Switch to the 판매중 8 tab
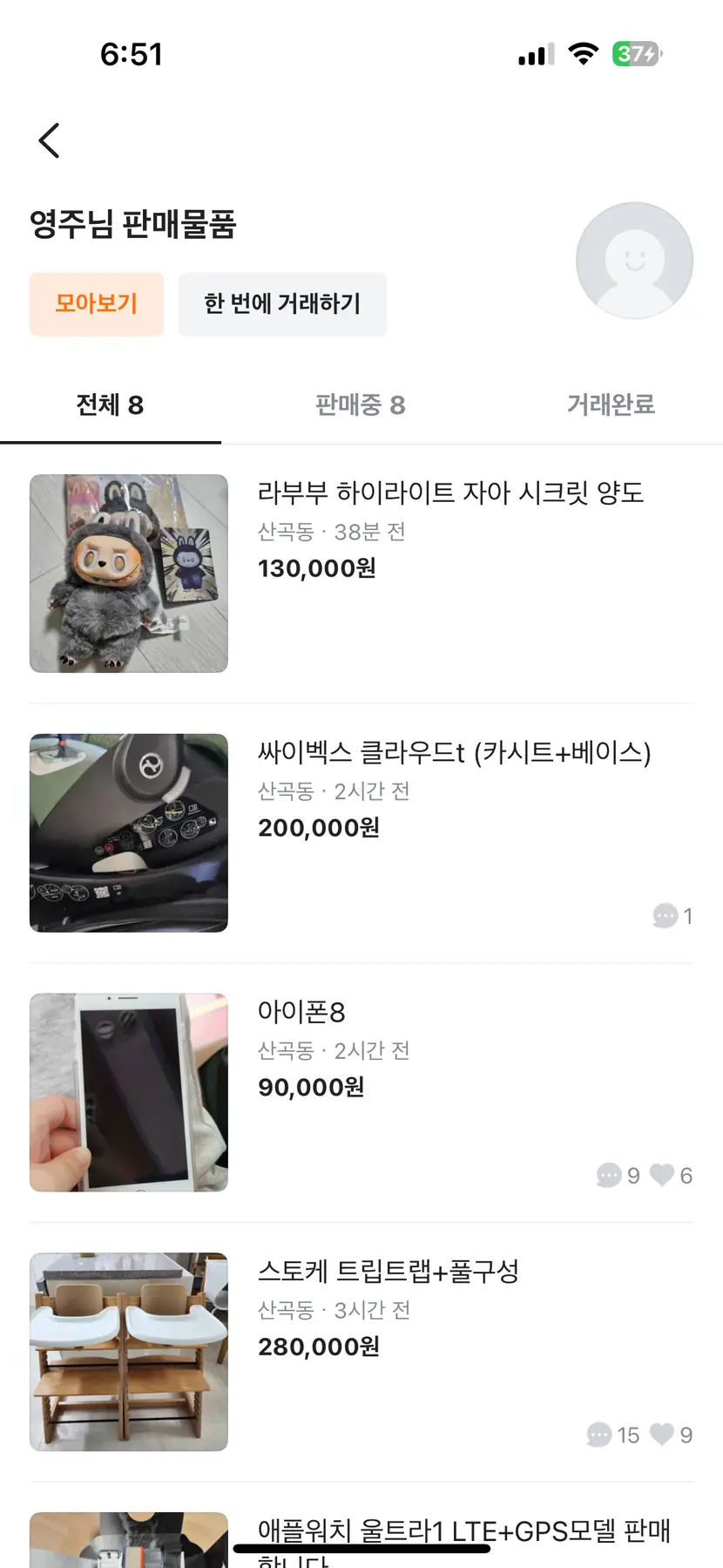The height and width of the screenshot is (1568, 723). (360, 405)
